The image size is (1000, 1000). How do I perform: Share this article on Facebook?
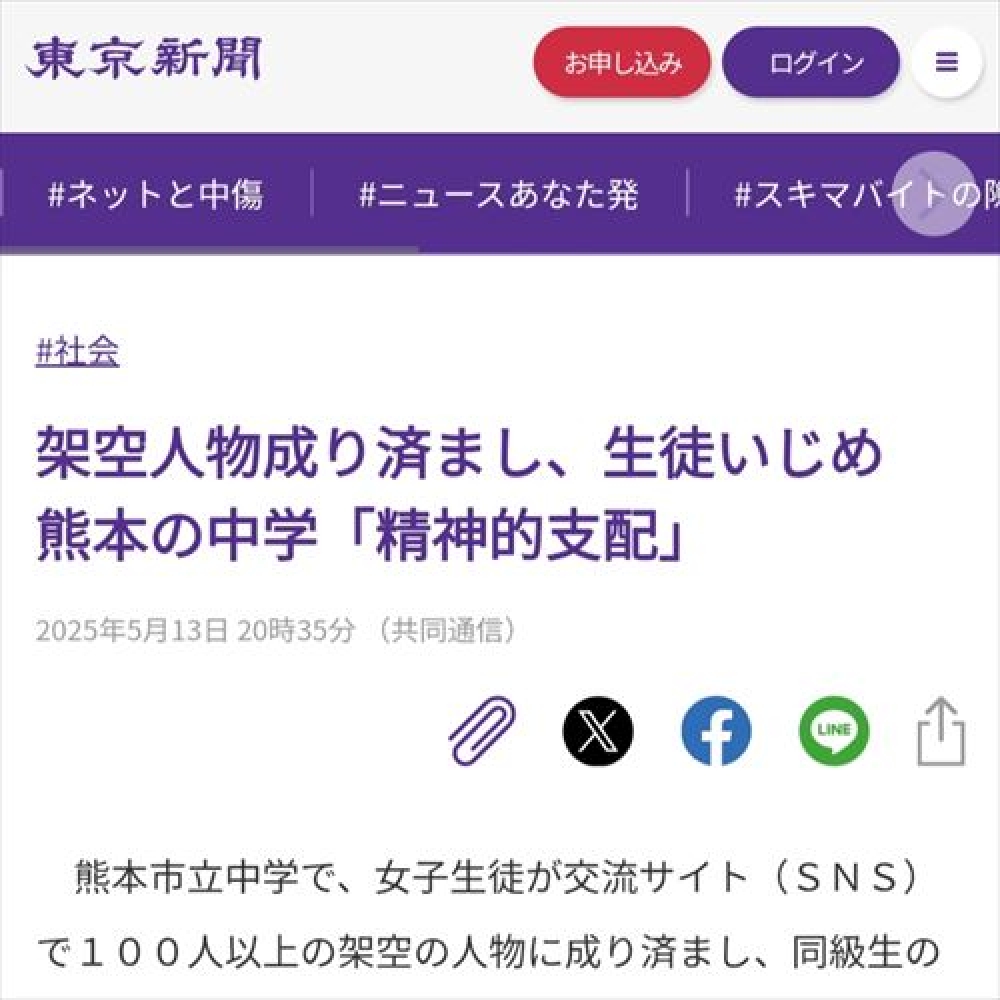point(716,731)
